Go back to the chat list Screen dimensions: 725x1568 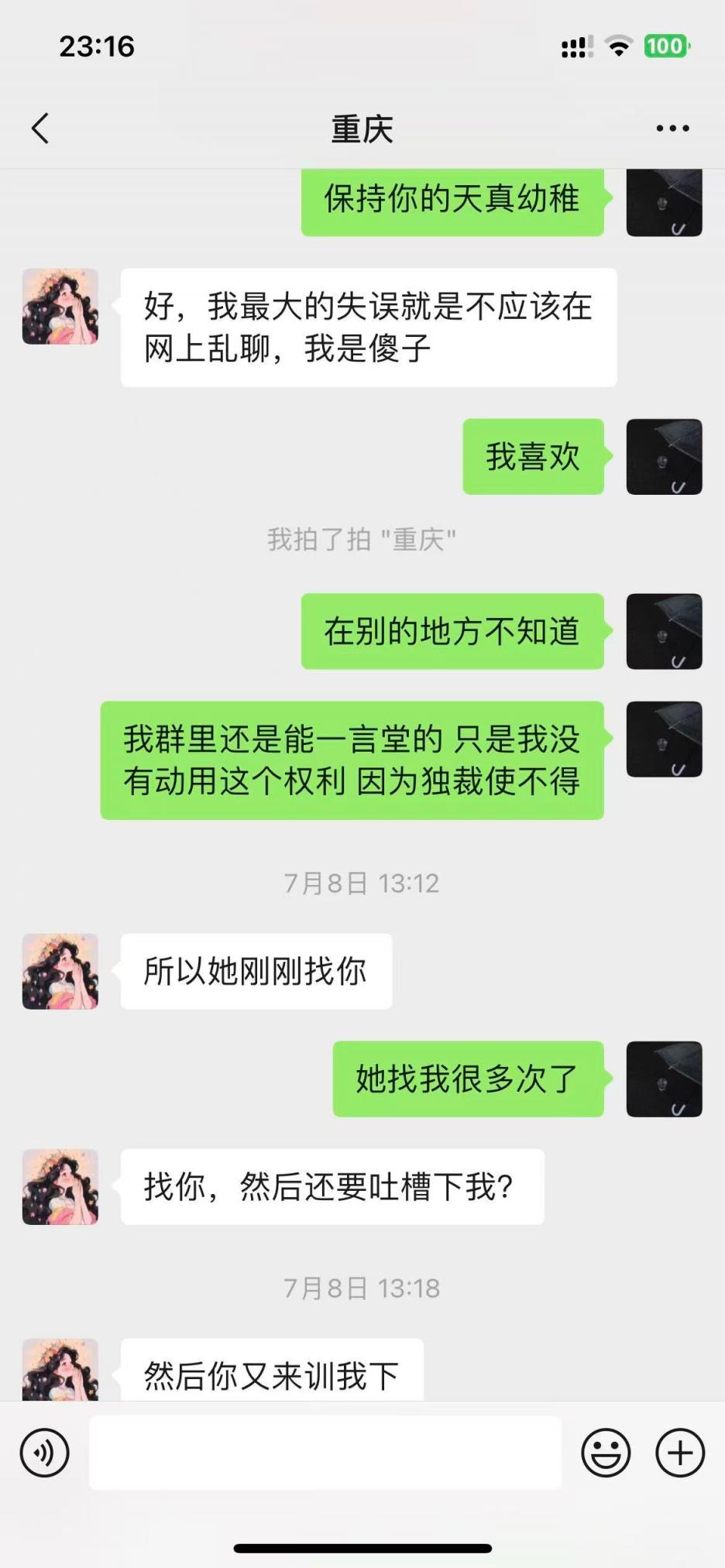(x=40, y=129)
